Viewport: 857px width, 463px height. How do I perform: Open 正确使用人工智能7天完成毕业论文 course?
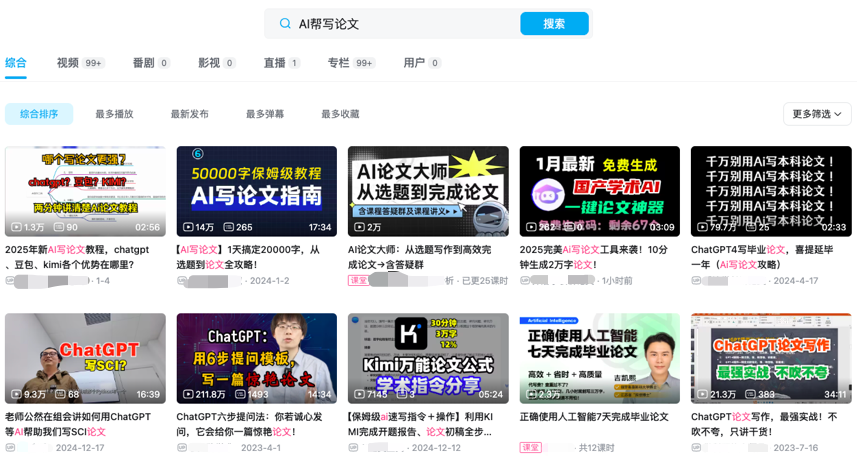599,358
